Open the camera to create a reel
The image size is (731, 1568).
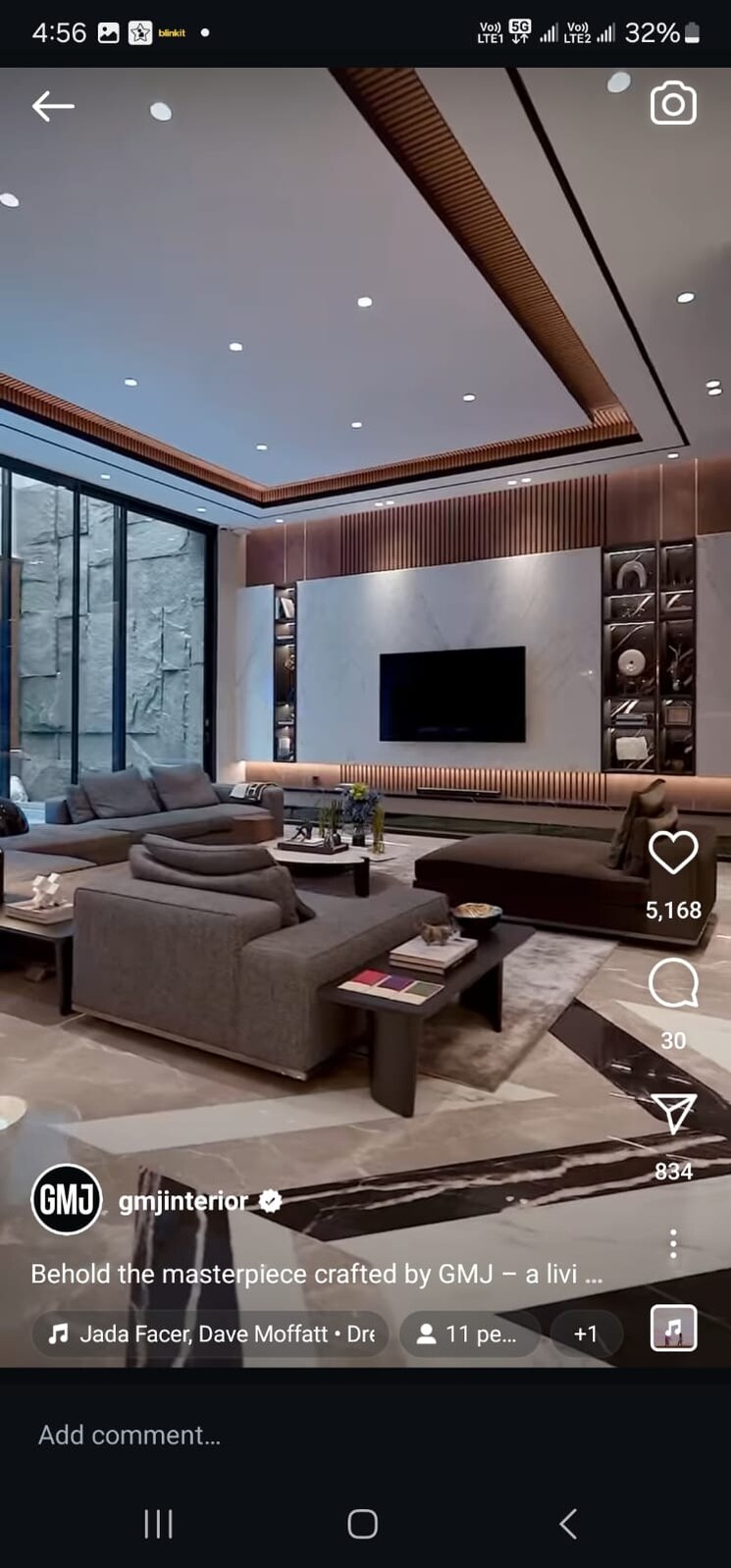click(673, 104)
